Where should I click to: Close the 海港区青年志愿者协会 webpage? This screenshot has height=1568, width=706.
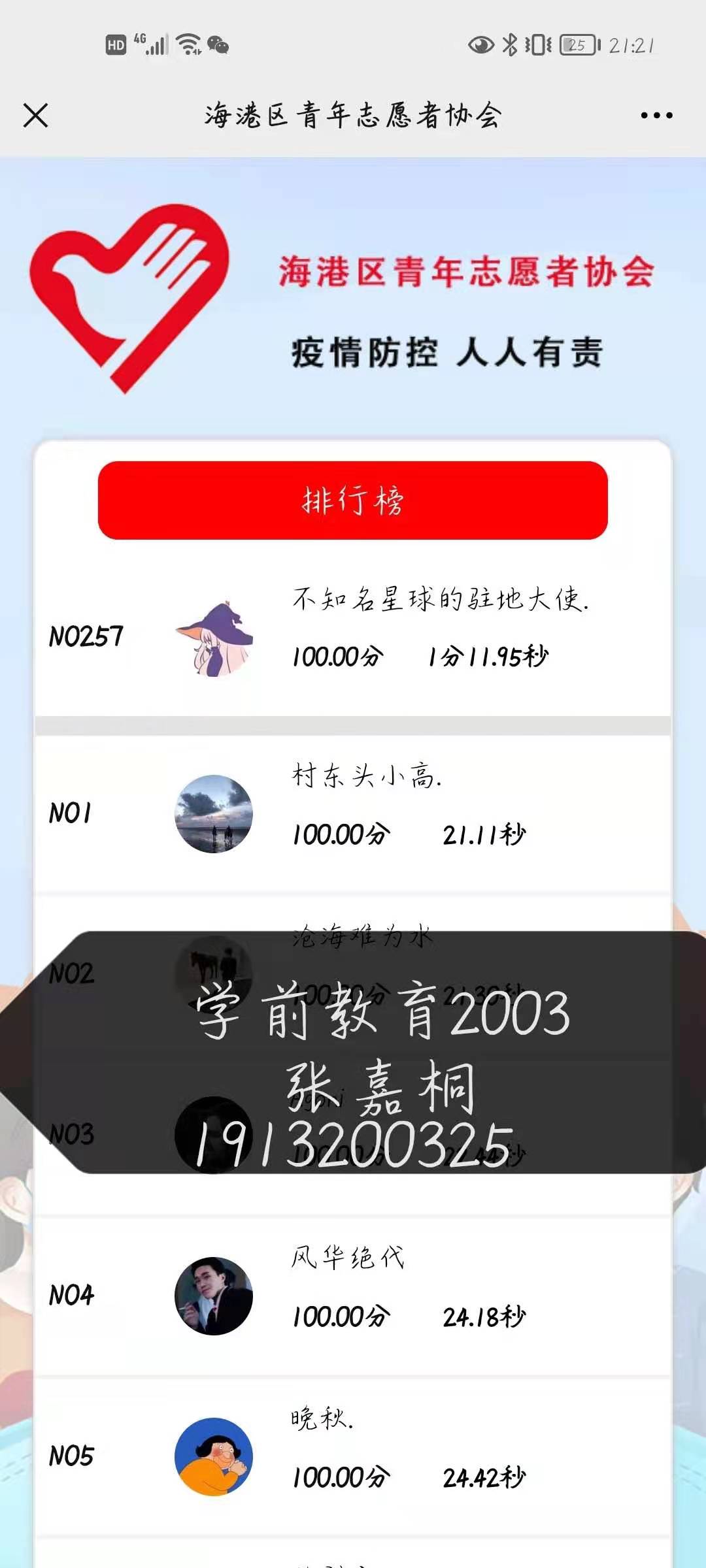coord(36,116)
